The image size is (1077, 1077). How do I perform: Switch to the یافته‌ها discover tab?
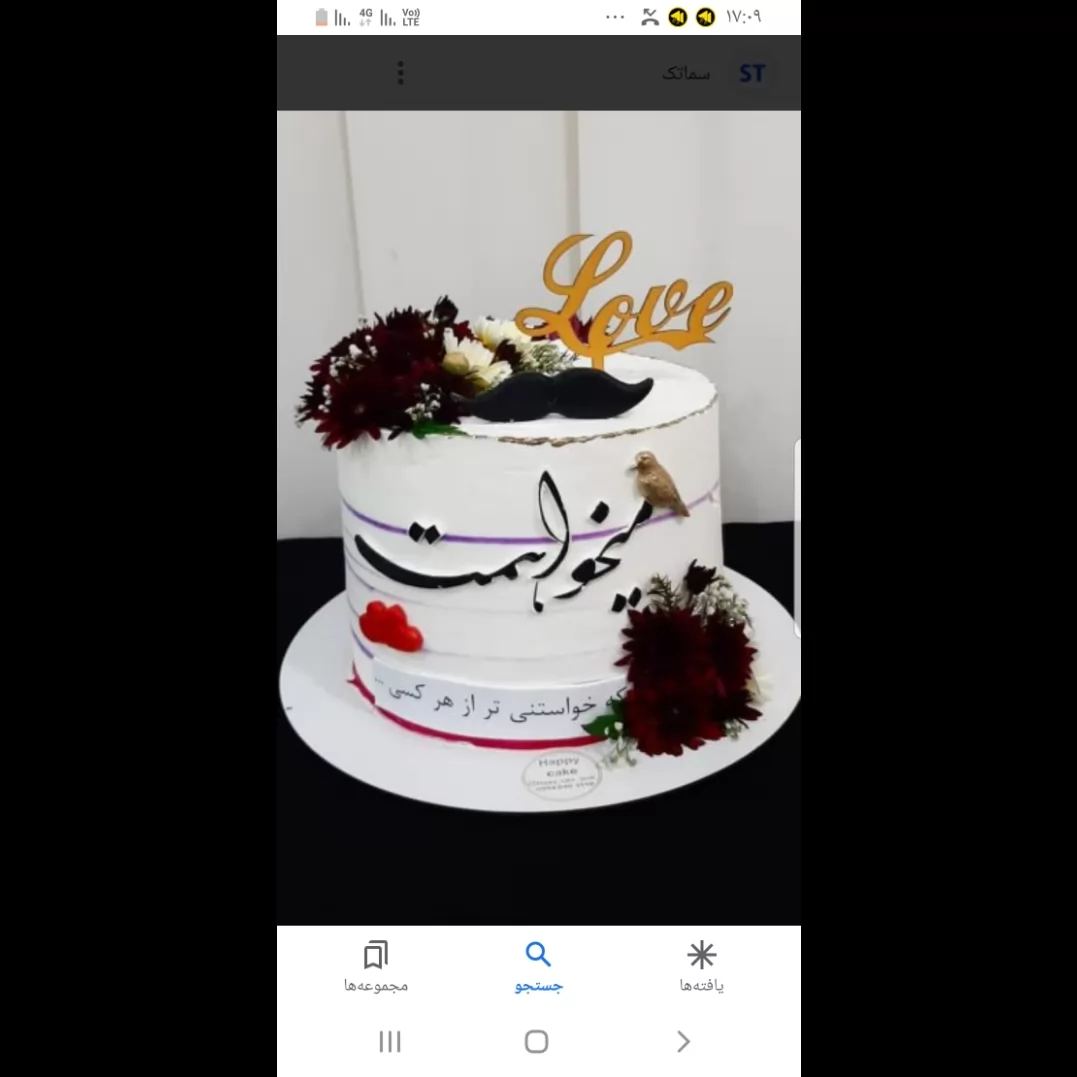pyautogui.click(x=701, y=967)
